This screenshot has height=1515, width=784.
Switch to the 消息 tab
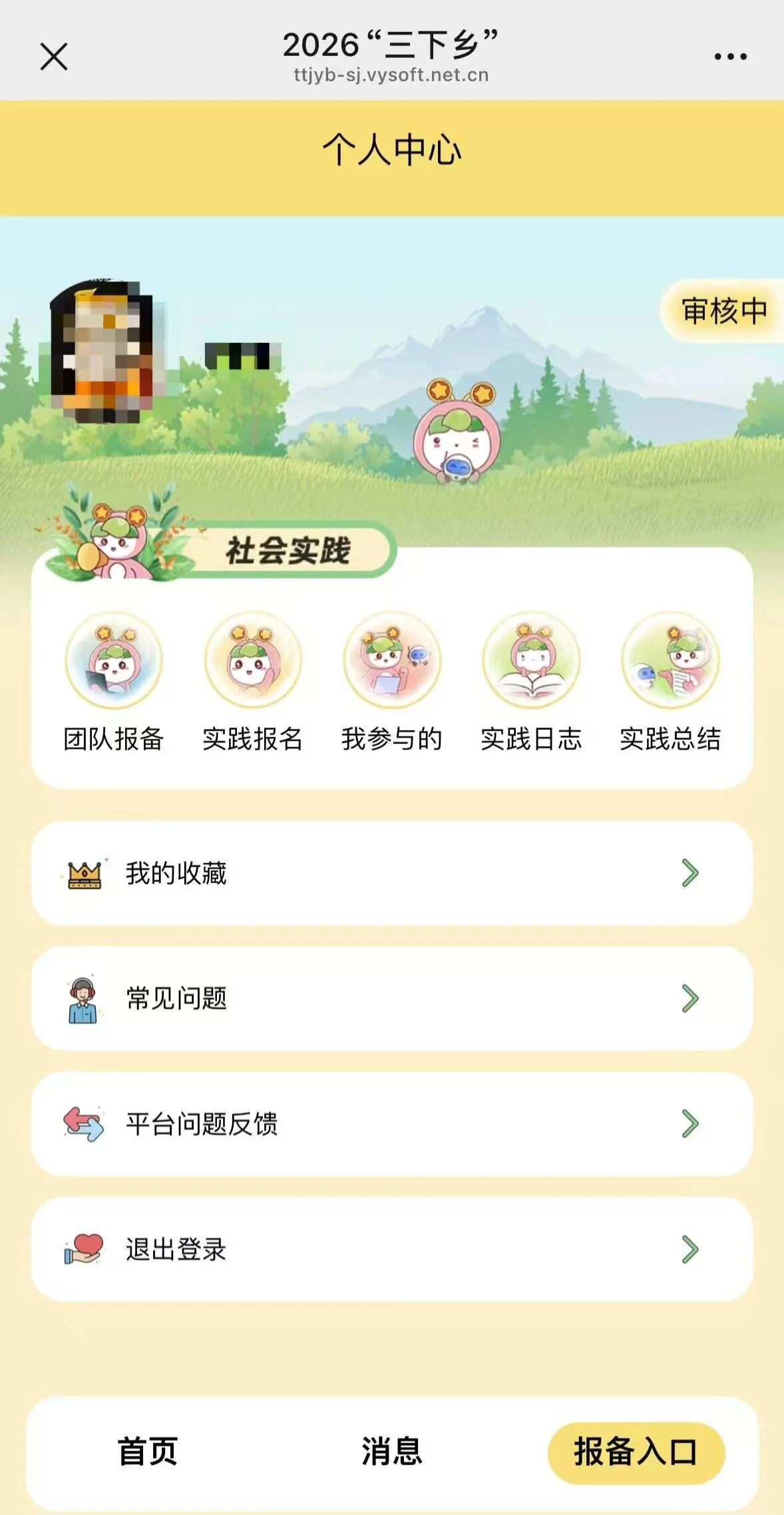[392, 1452]
